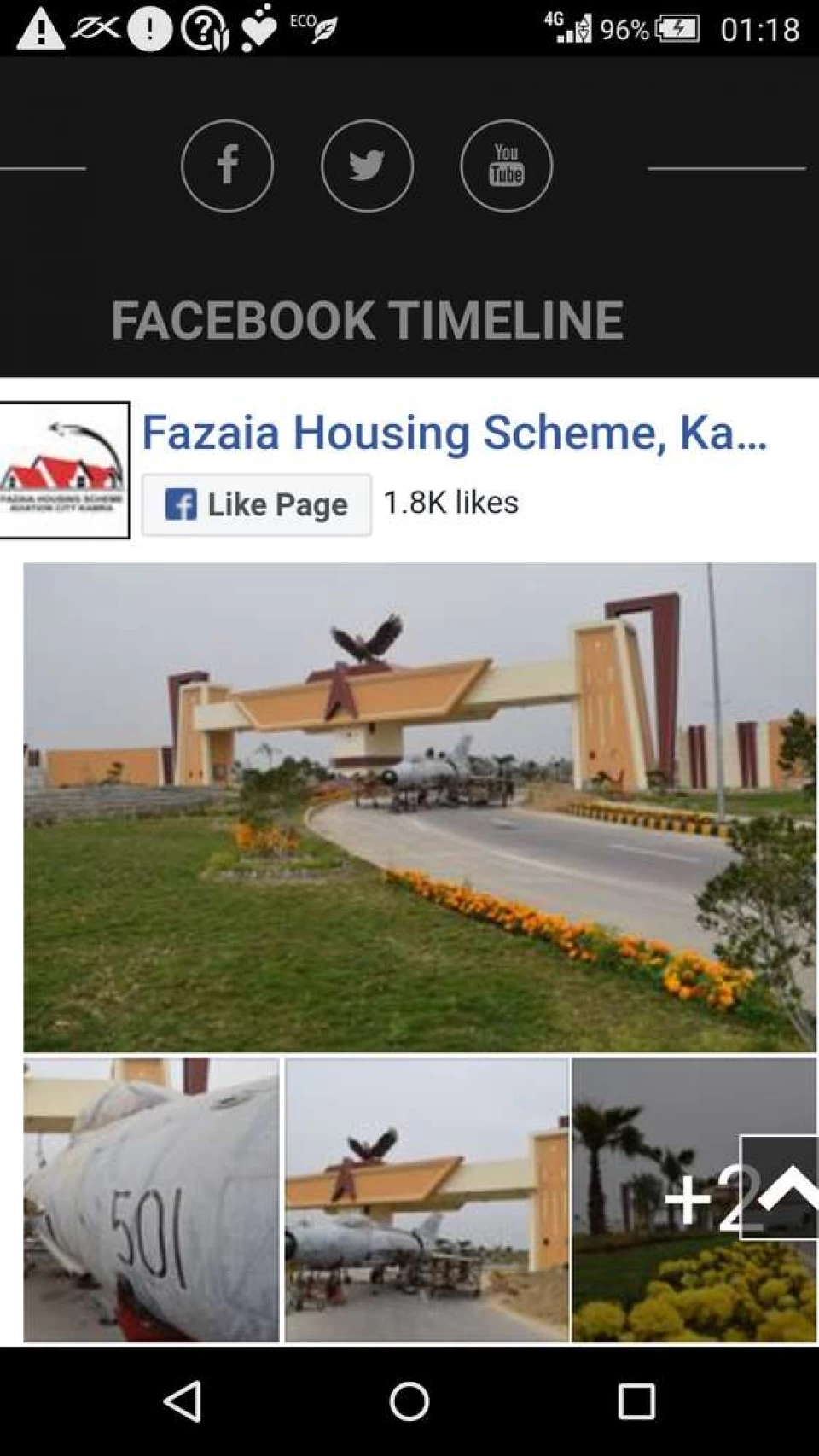Screen dimensions: 819x1456
Task: Open recent apps from the navigation bar
Action: (x=636, y=1401)
